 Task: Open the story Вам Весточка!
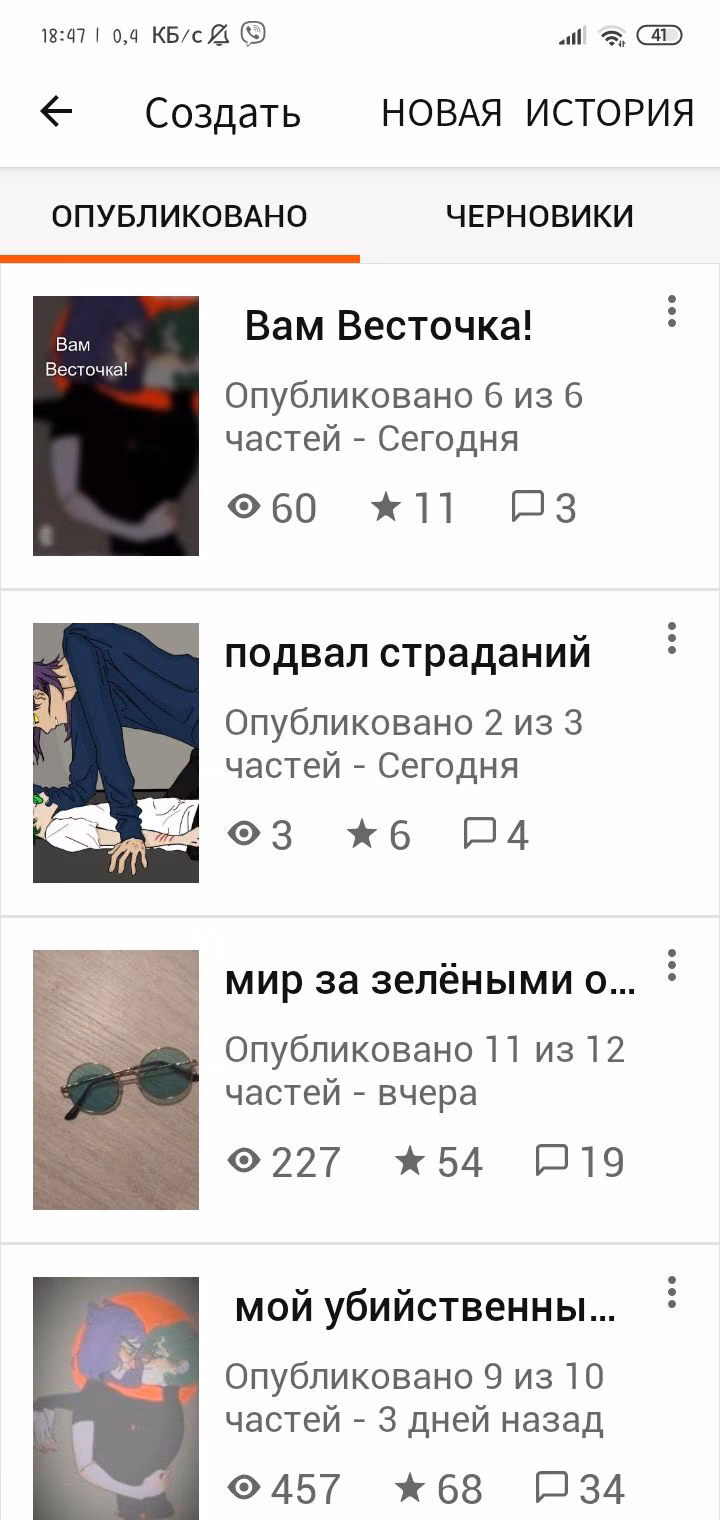click(360, 427)
